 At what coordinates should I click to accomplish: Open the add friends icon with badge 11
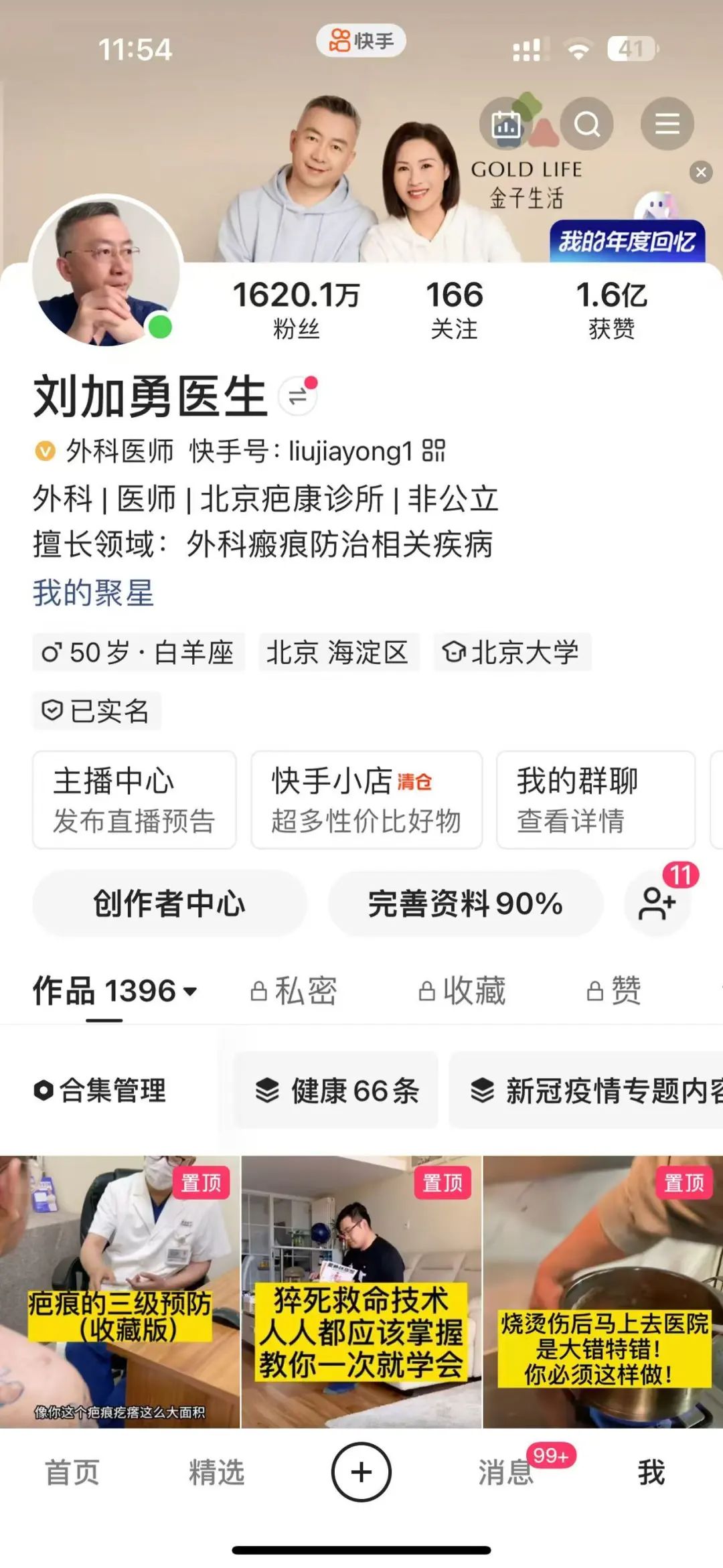(657, 903)
